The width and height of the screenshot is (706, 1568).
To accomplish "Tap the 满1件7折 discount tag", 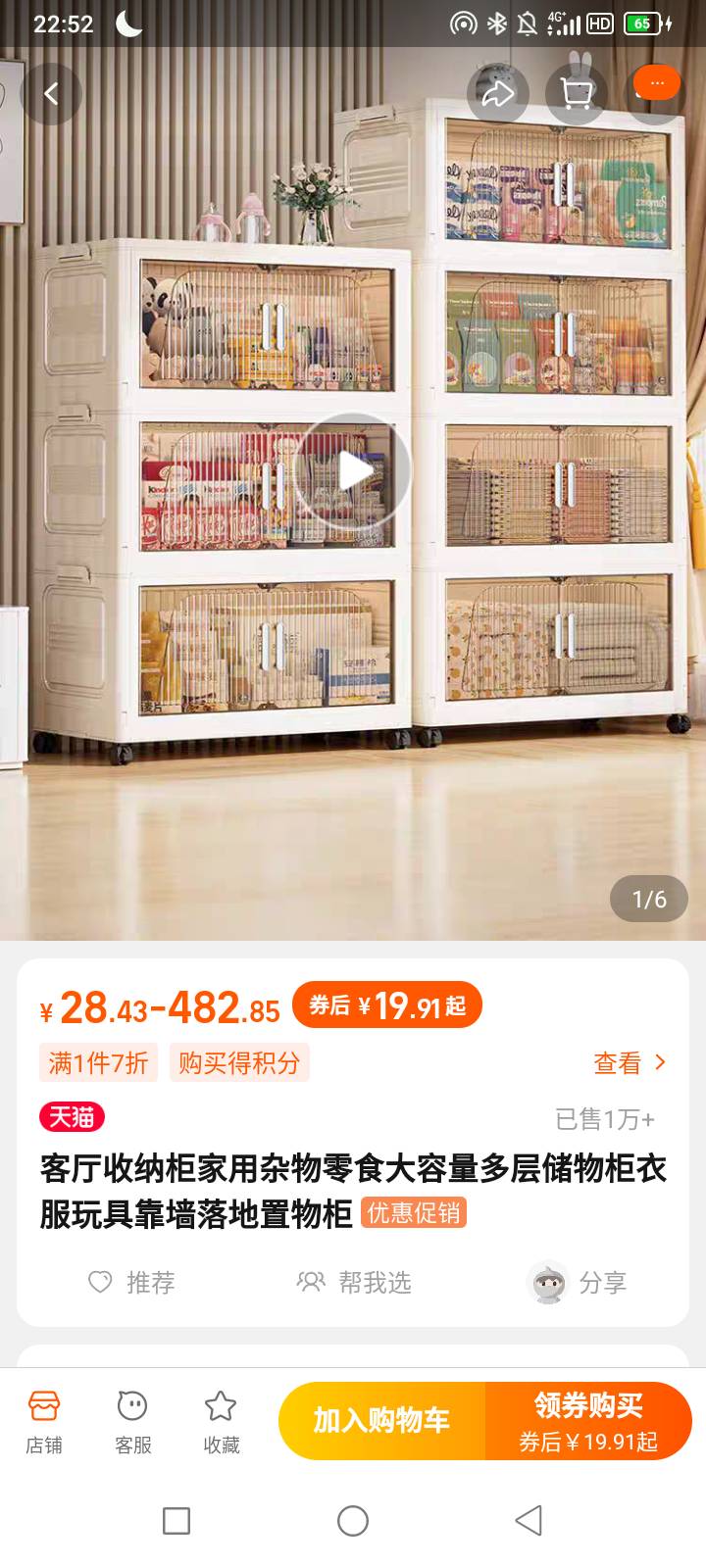I will click(x=98, y=1063).
